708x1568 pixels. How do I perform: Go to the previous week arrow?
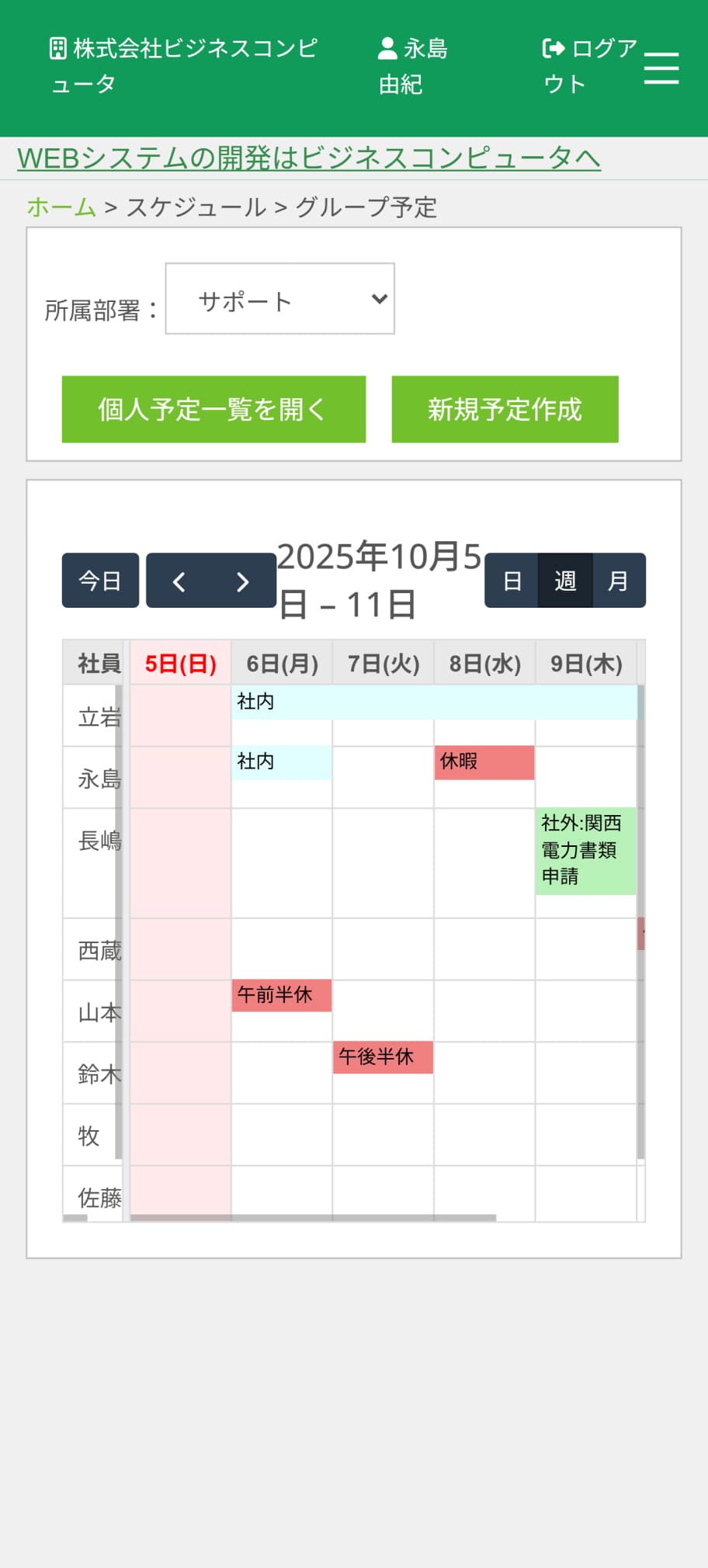click(x=179, y=581)
